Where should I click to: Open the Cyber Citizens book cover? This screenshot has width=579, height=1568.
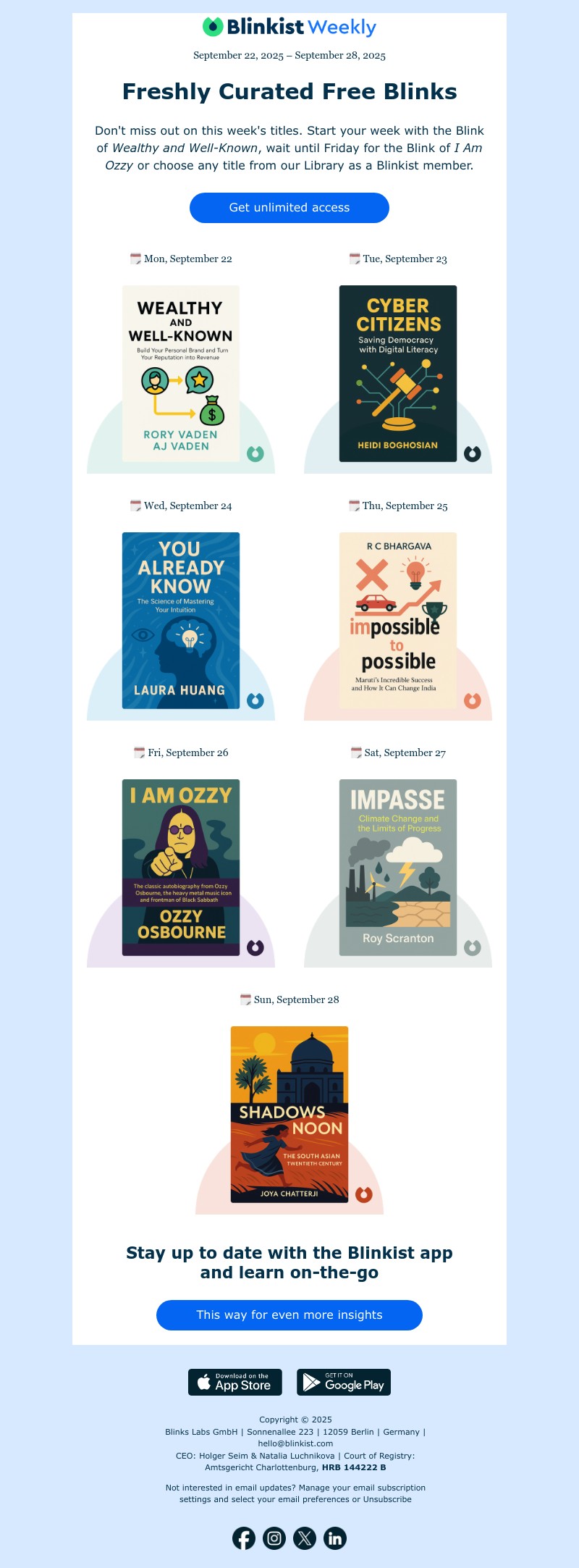point(397,374)
